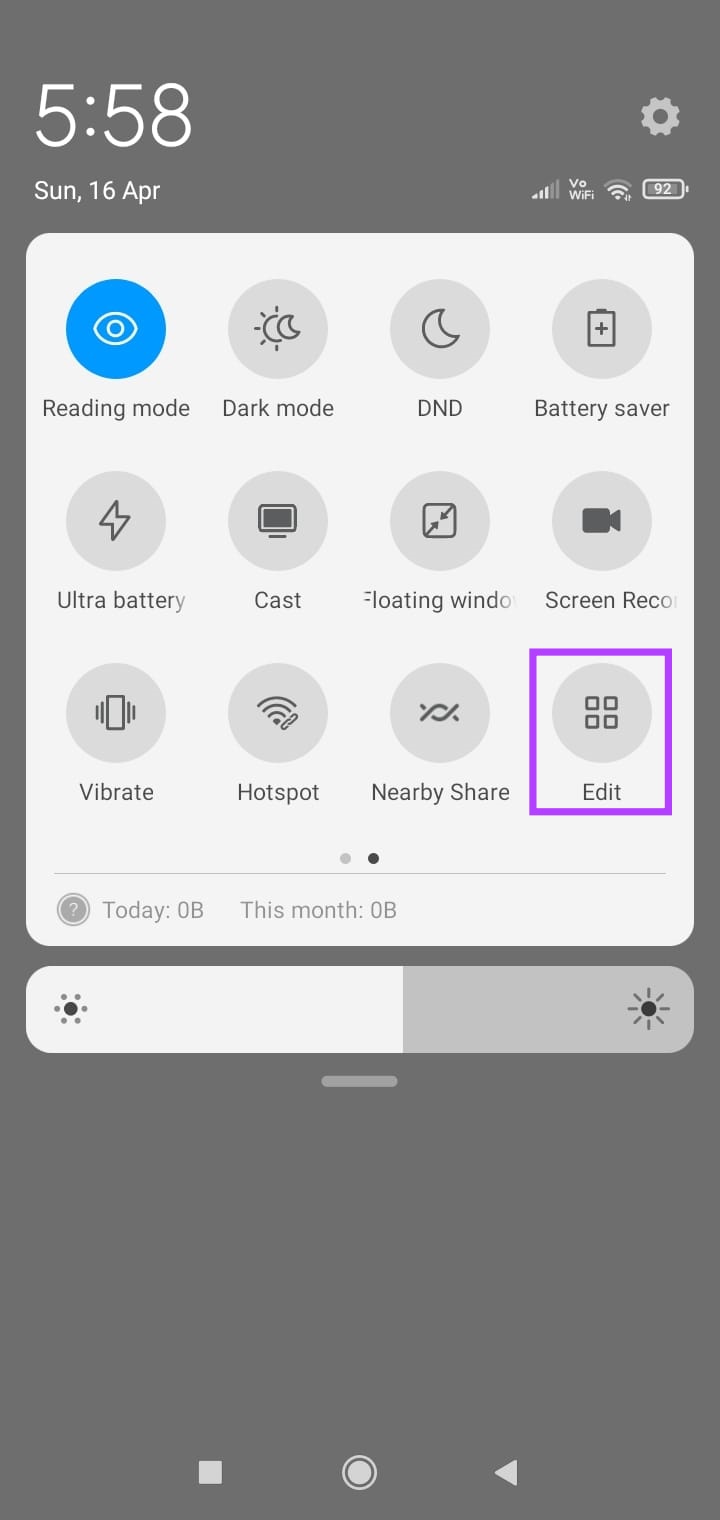Open recent apps with square button

tap(210, 1472)
